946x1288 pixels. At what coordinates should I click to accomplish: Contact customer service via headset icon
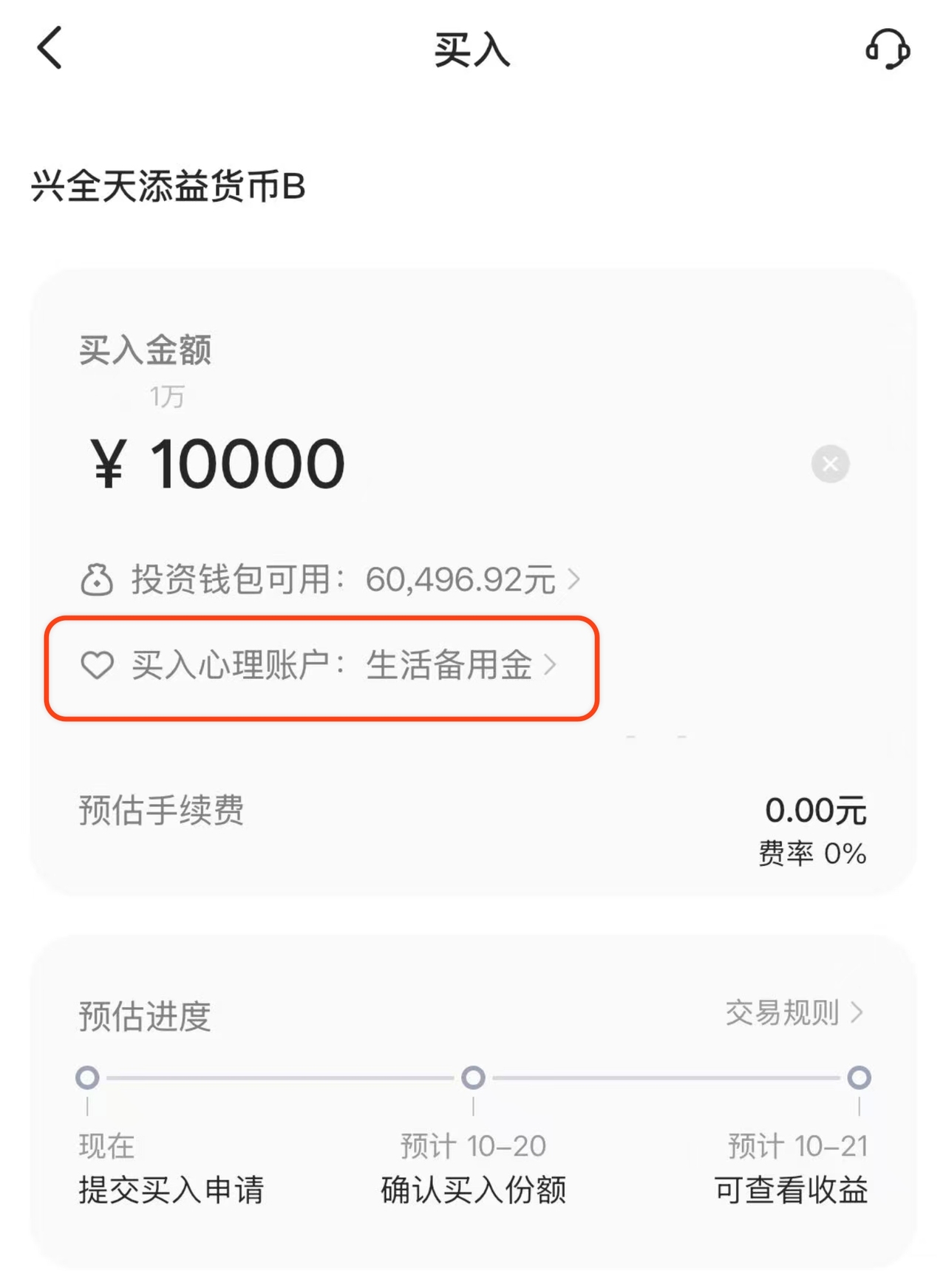click(x=888, y=49)
